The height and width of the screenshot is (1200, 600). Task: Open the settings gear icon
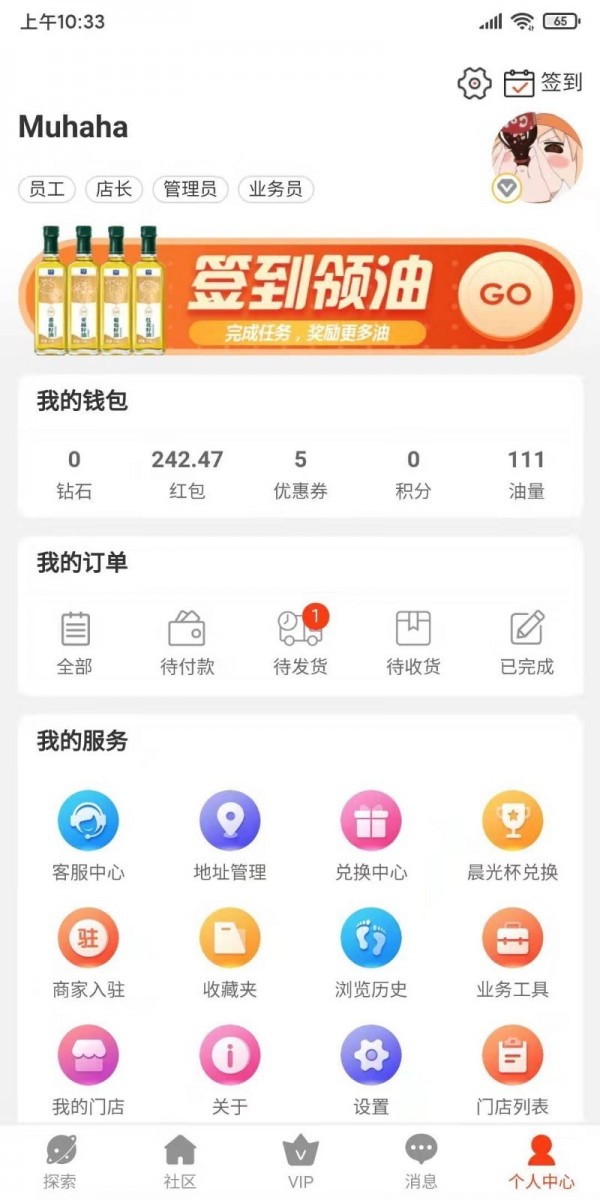click(x=474, y=83)
